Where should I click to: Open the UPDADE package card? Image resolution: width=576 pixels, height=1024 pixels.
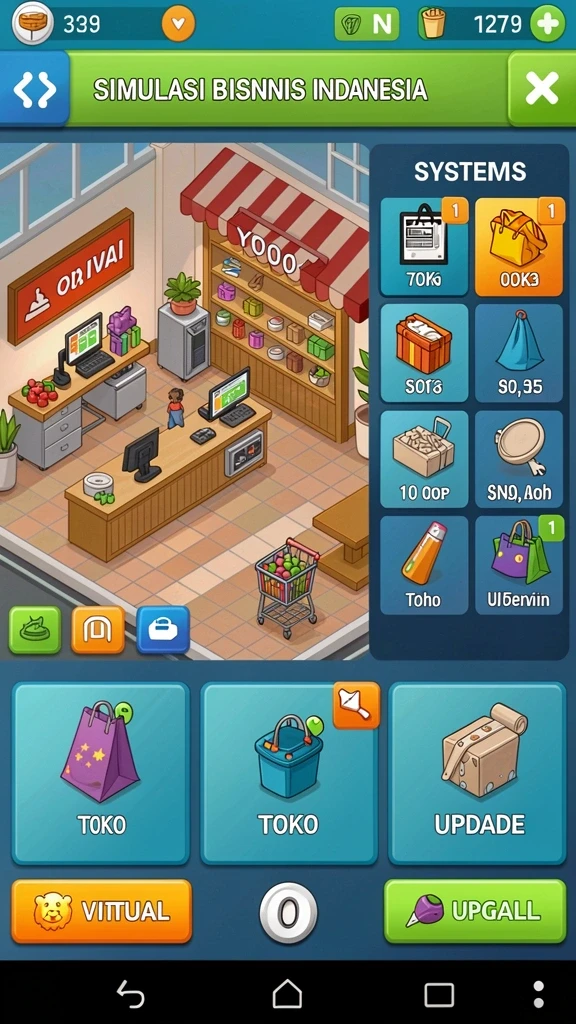[477, 773]
